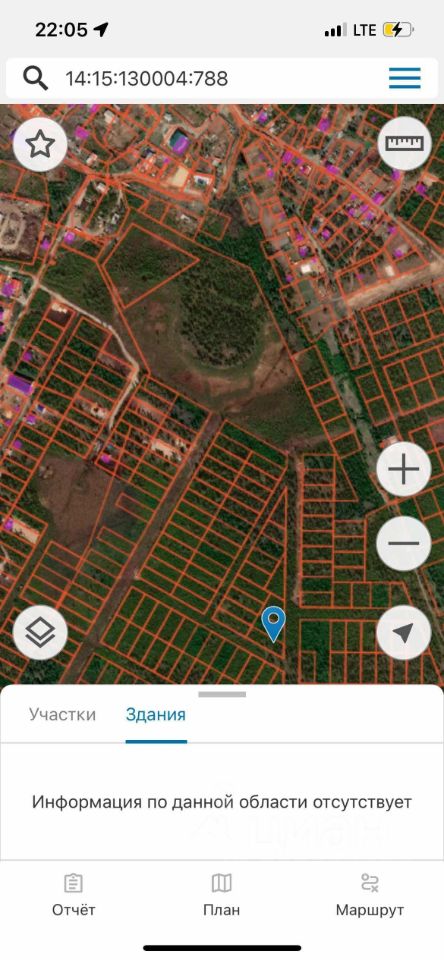Center the map on my location

tap(404, 632)
